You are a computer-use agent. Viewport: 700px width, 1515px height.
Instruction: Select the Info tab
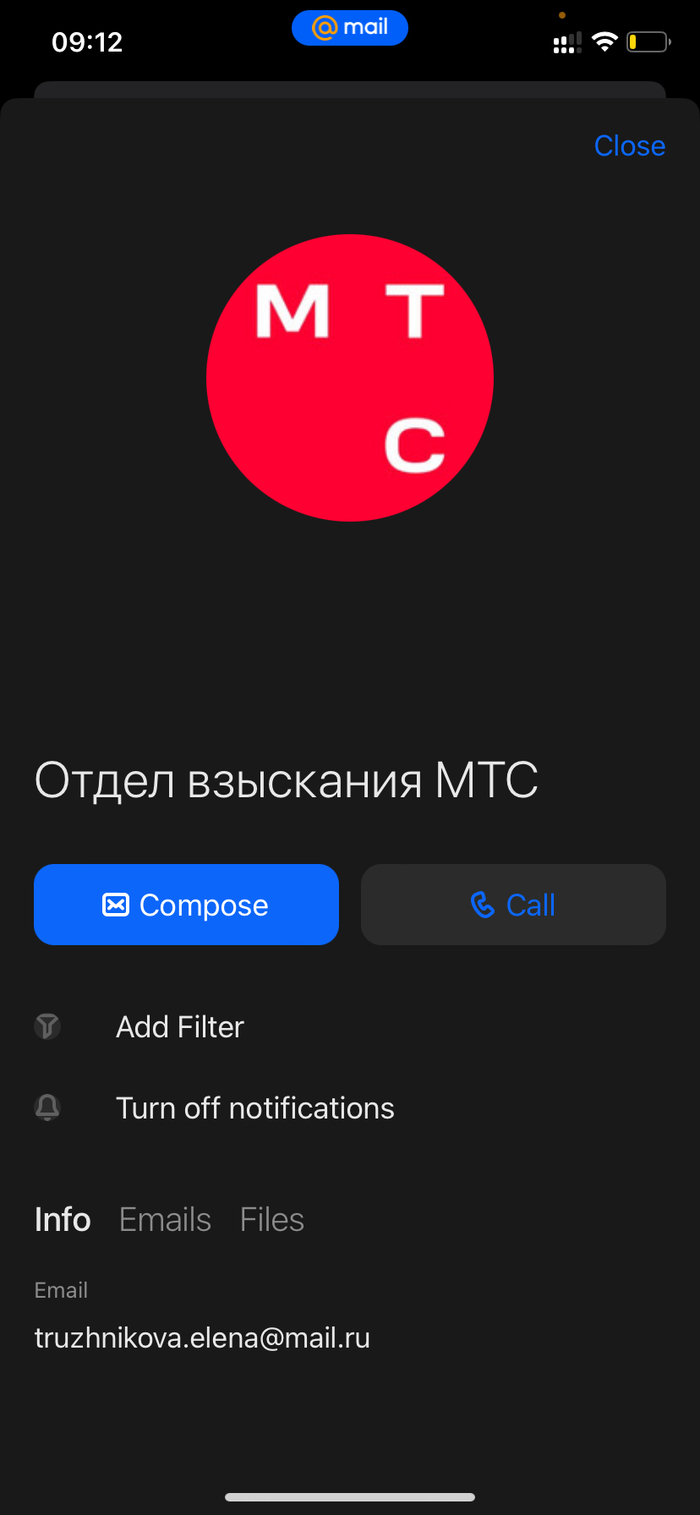[x=62, y=1220]
